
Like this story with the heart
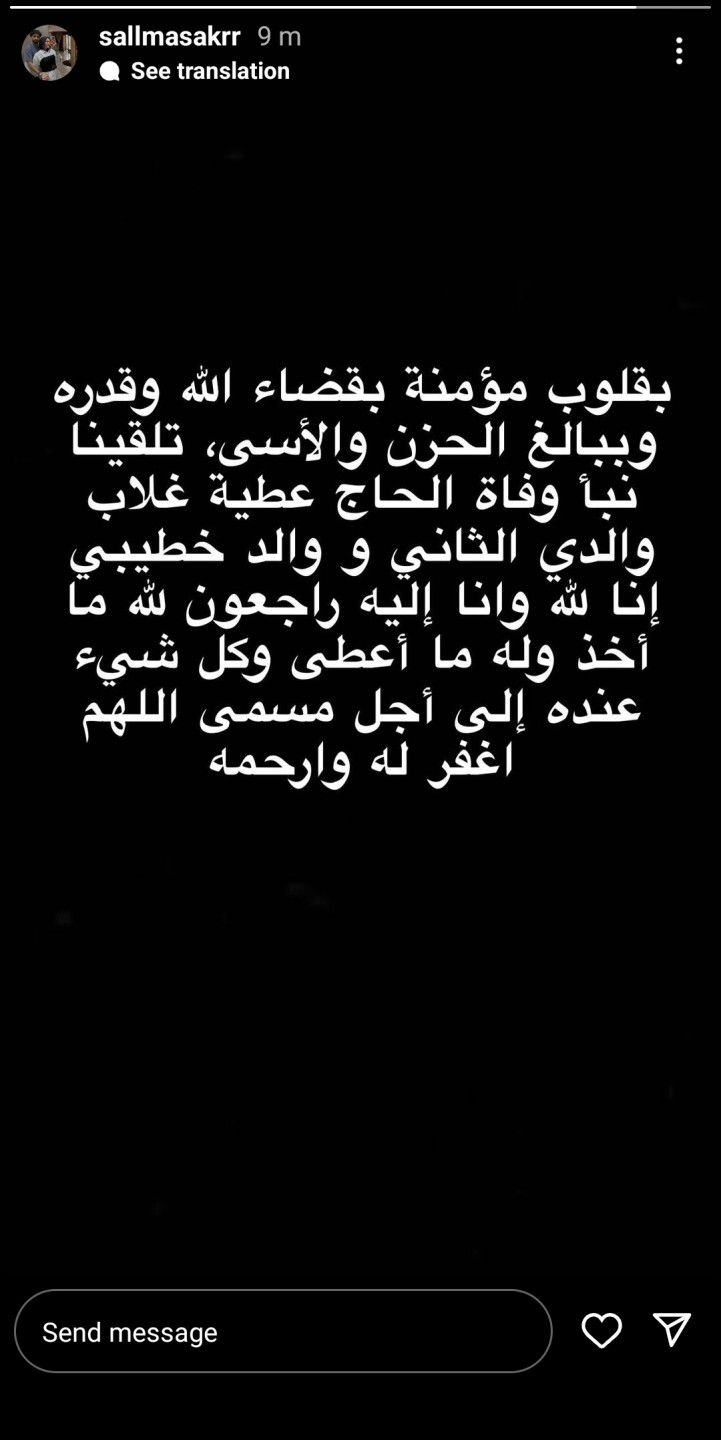(x=602, y=1331)
